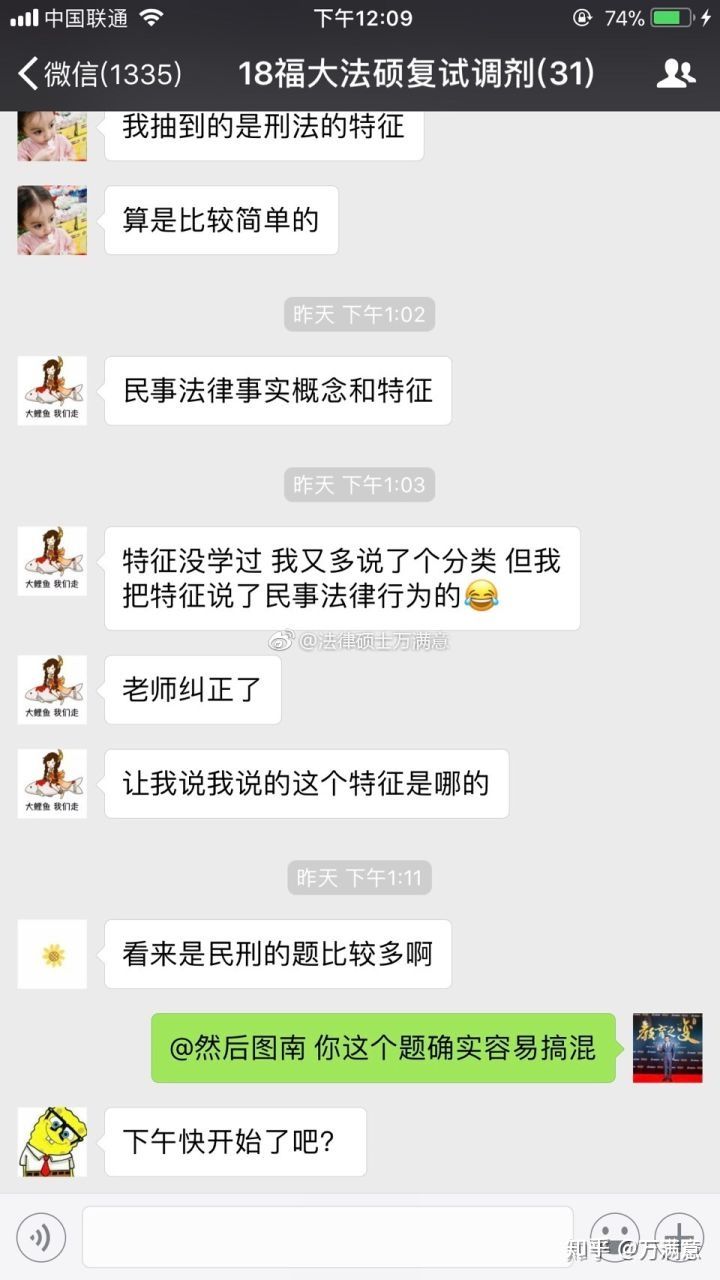720x1280 pixels.
Task: Open avatar beside '老师纠正了' message
Action: coord(52,689)
